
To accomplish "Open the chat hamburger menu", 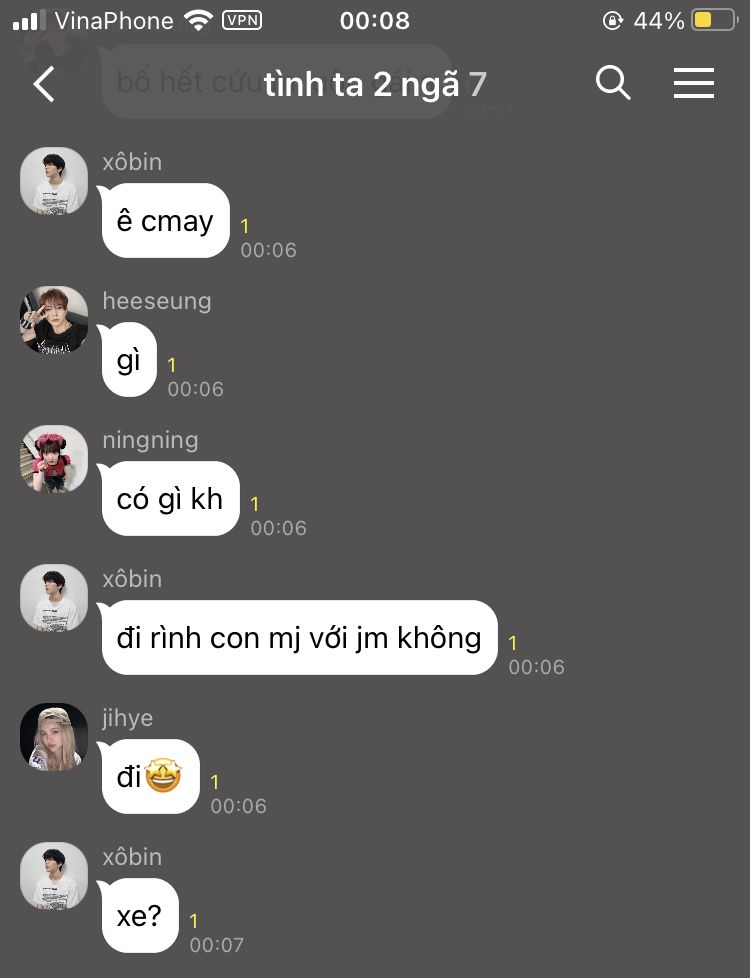I will point(693,84).
